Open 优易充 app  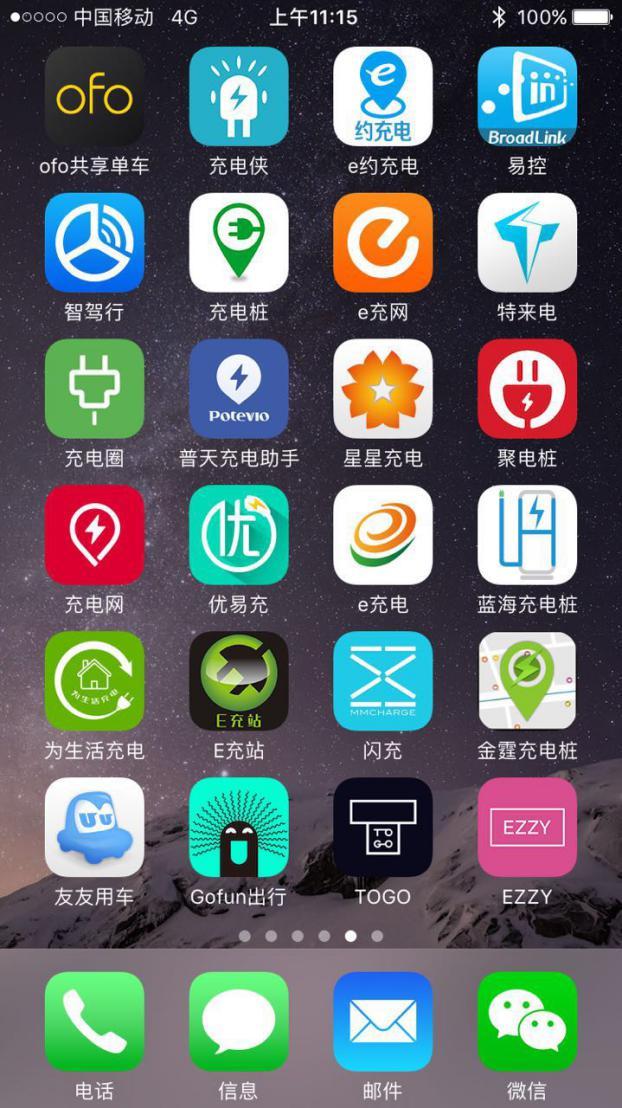click(239, 535)
